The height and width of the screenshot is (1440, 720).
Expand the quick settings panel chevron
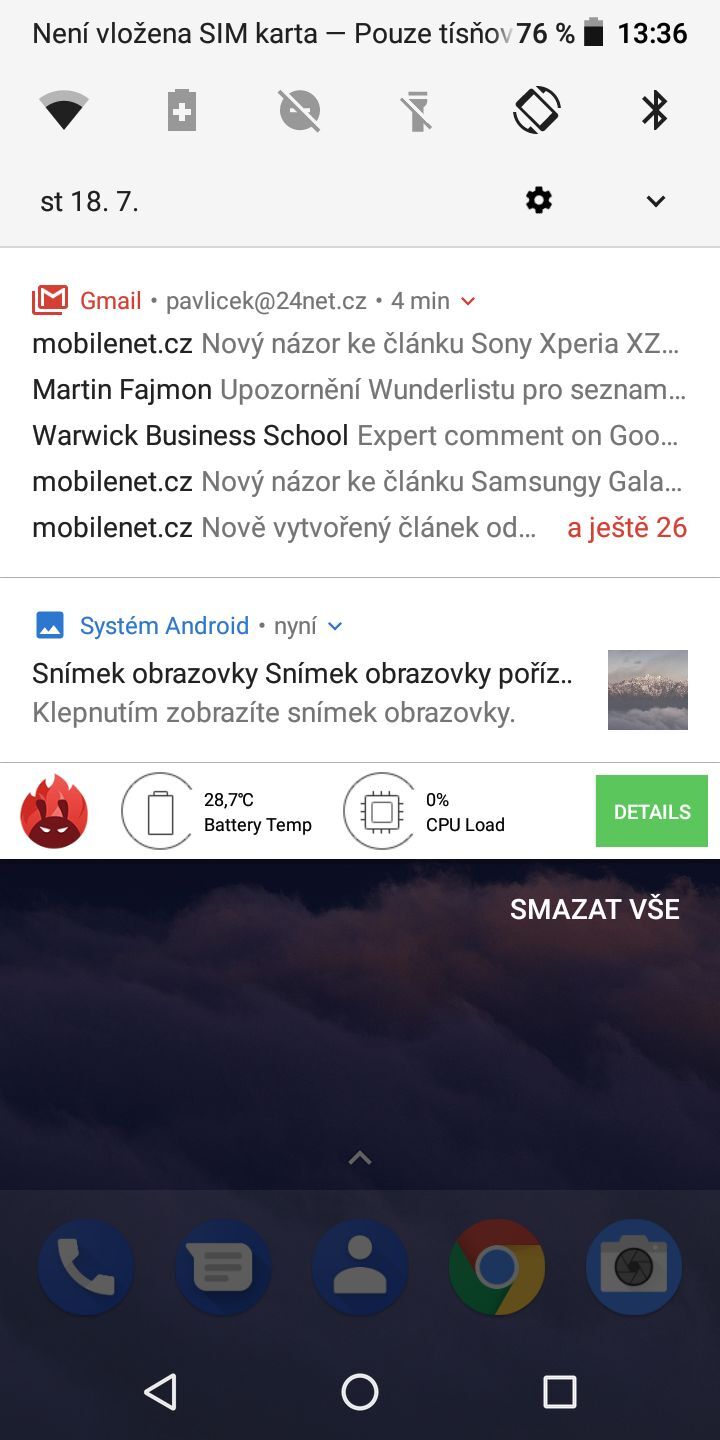pyautogui.click(x=655, y=200)
